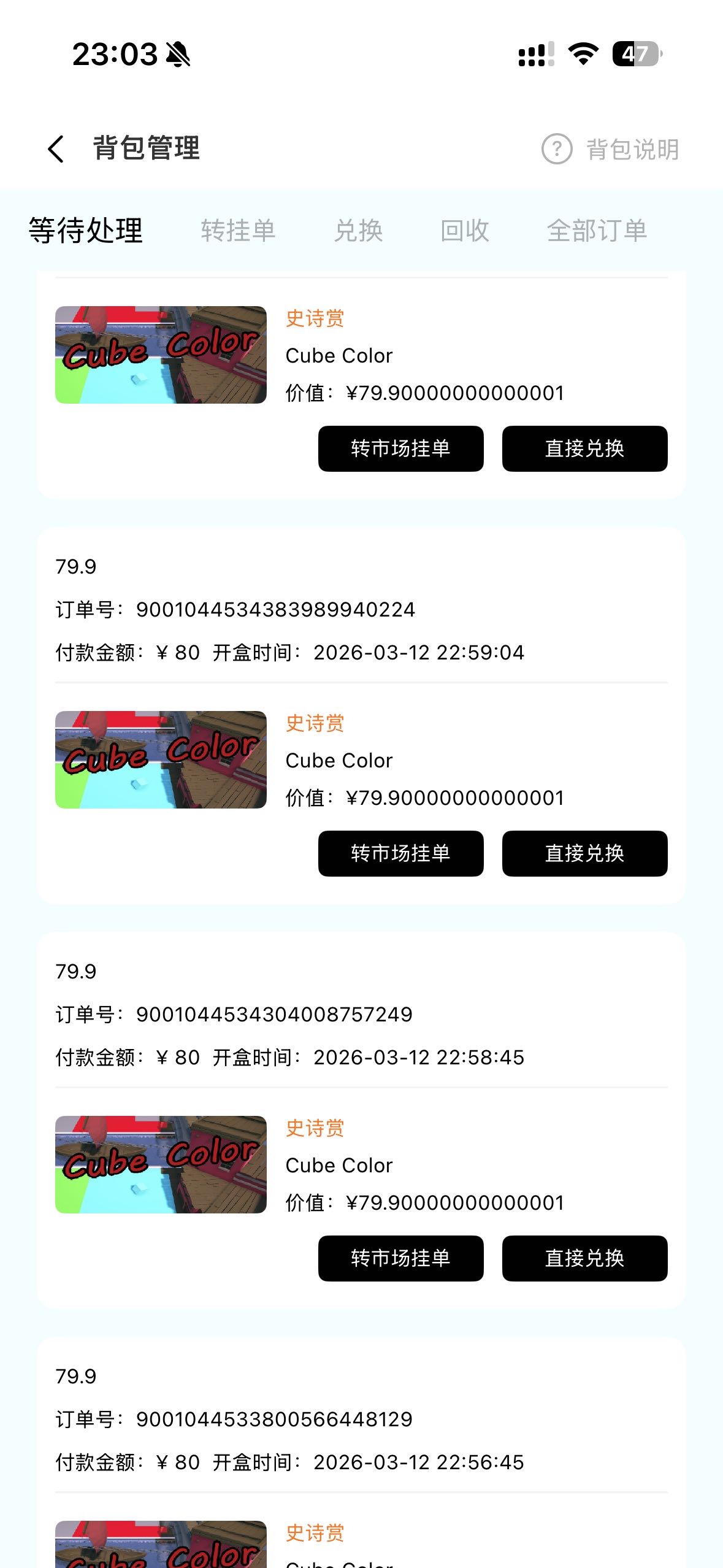The width and height of the screenshot is (723, 1568).
Task: View the 全部订单 tab
Action: [597, 231]
